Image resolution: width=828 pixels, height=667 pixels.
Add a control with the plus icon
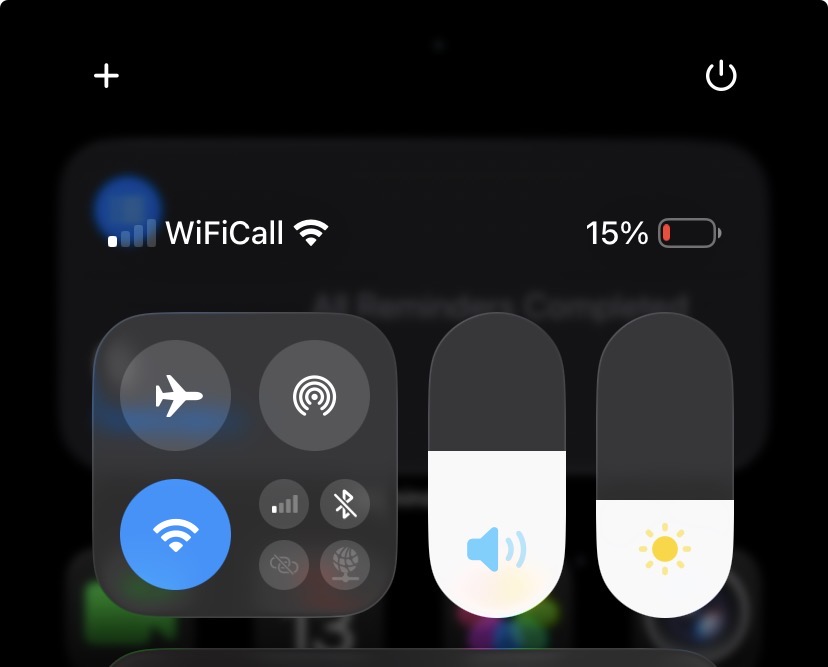tap(106, 76)
